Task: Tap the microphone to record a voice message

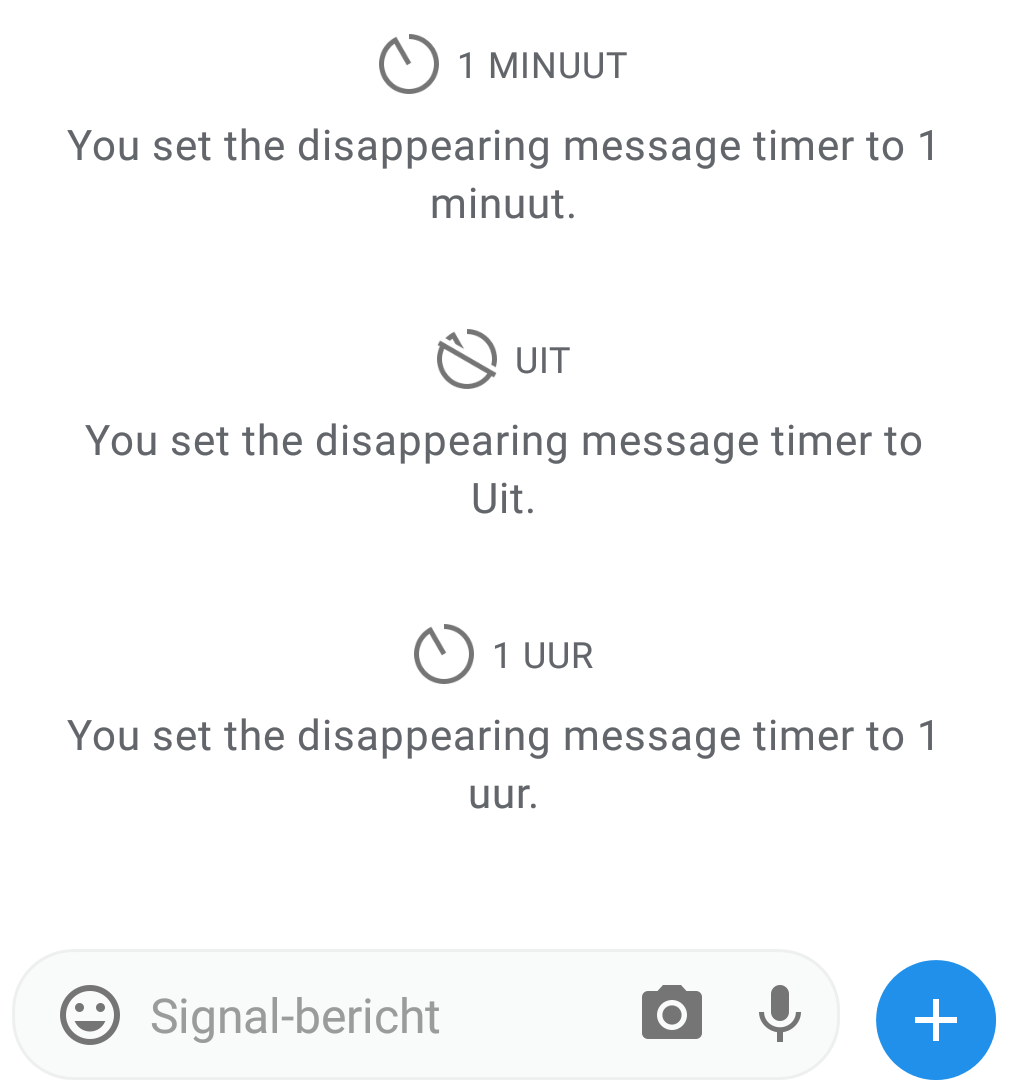Action: 780,1014
